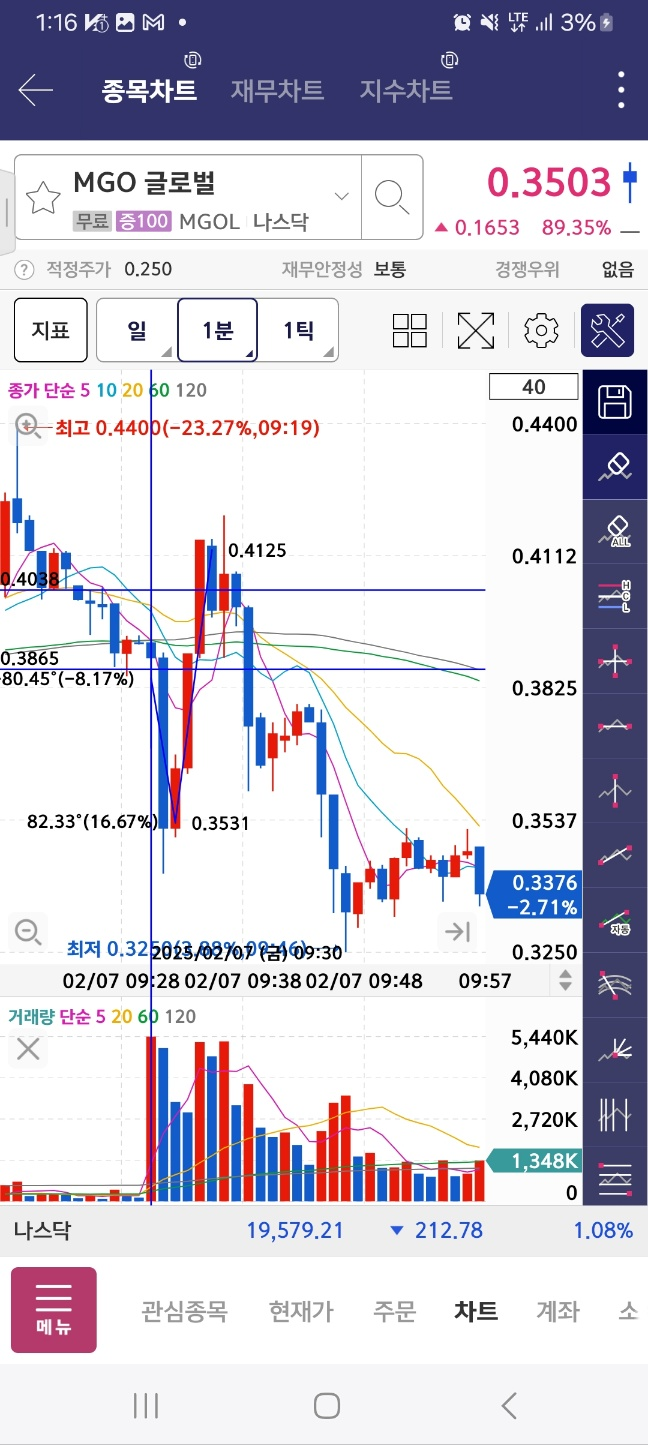
Task: Switch to the 지수차트 tab
Action: 406,91
